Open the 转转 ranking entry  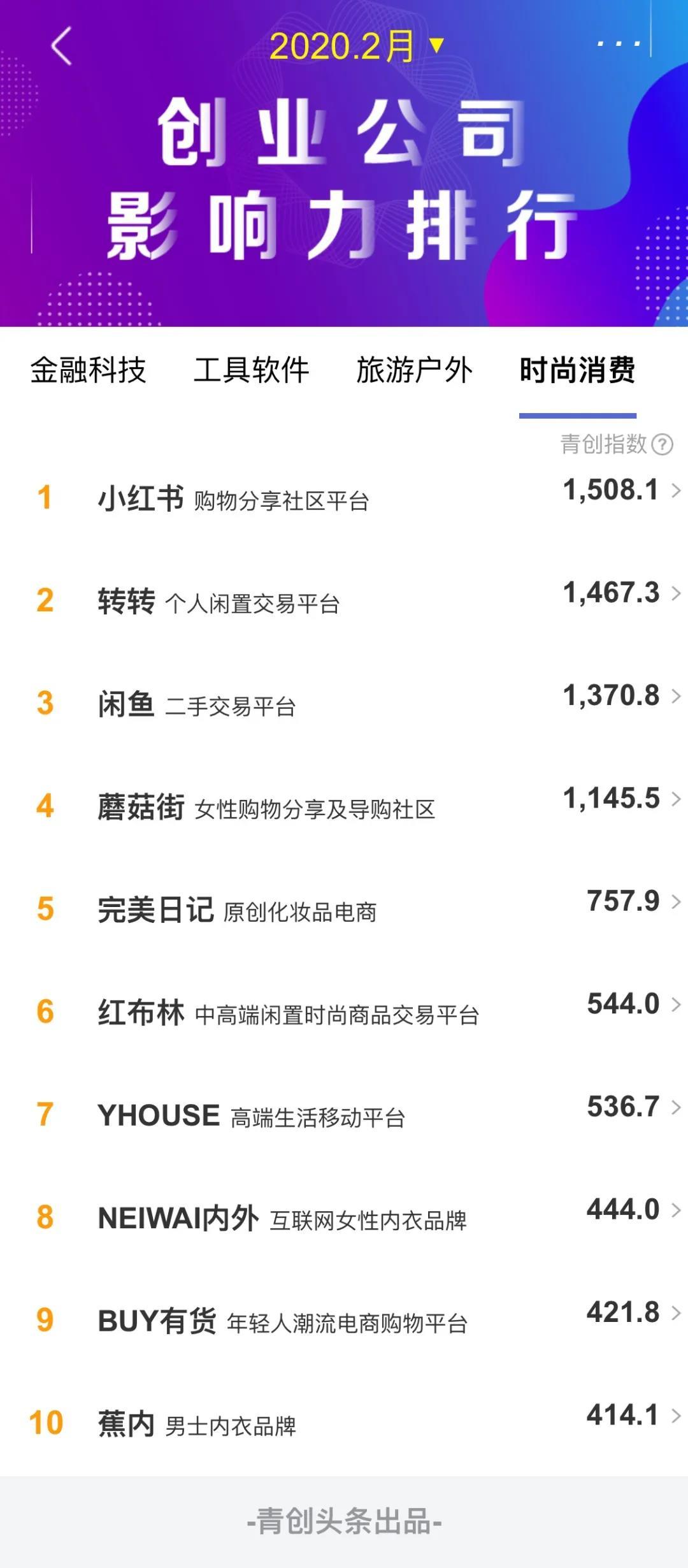tap(344, 600)
